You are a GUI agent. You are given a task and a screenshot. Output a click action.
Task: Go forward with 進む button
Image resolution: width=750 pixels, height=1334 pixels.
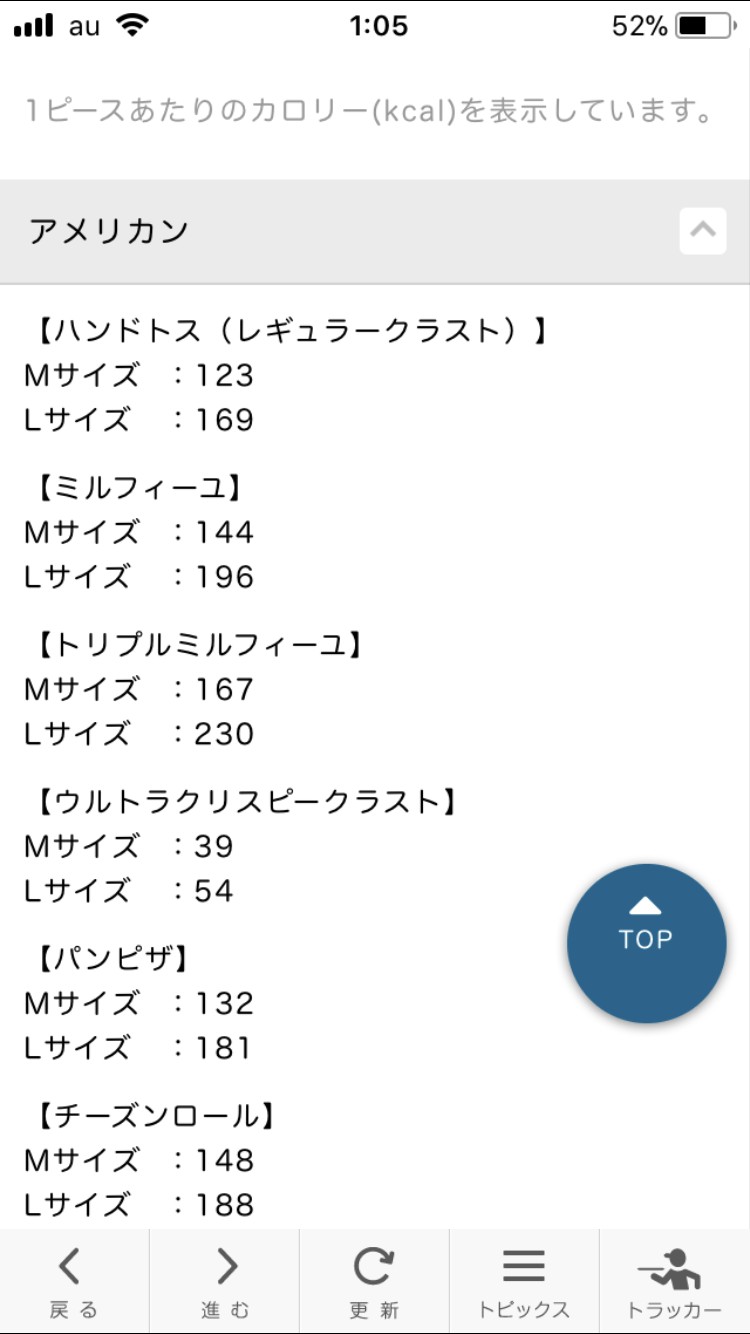pos(225,1282)
